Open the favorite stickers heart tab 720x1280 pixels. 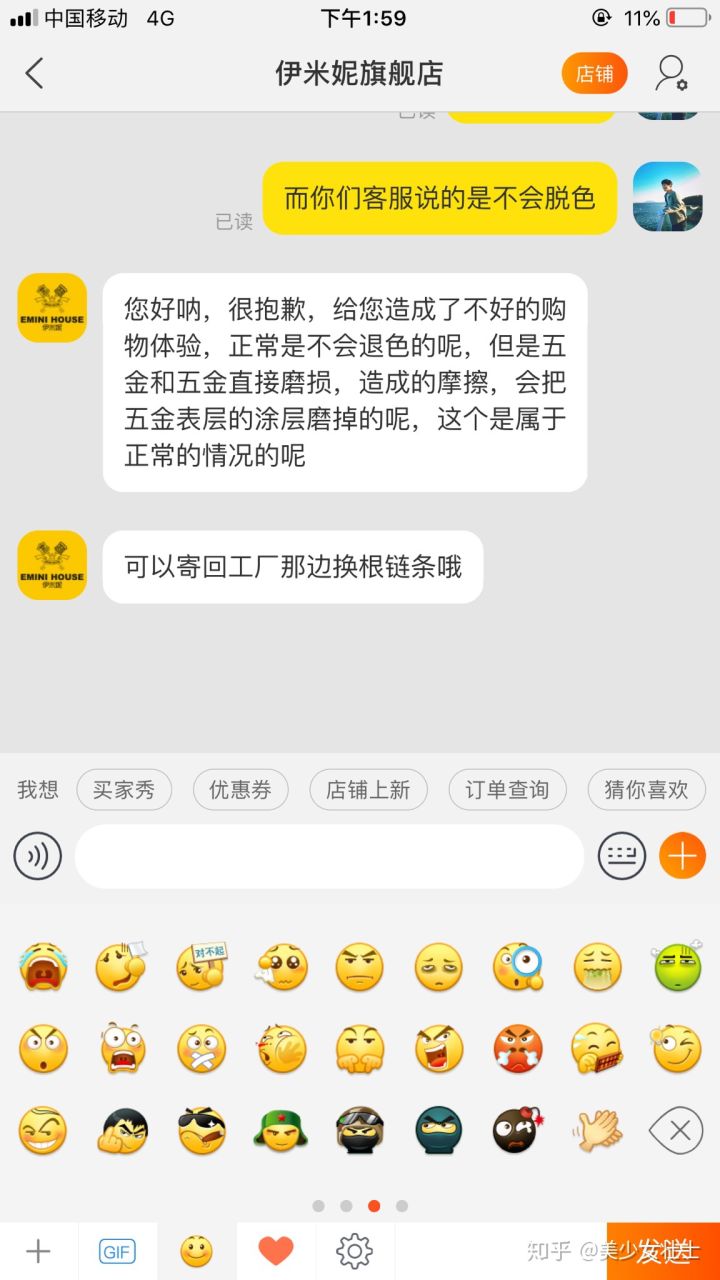pyautogui.click(x=276, y=1251)
